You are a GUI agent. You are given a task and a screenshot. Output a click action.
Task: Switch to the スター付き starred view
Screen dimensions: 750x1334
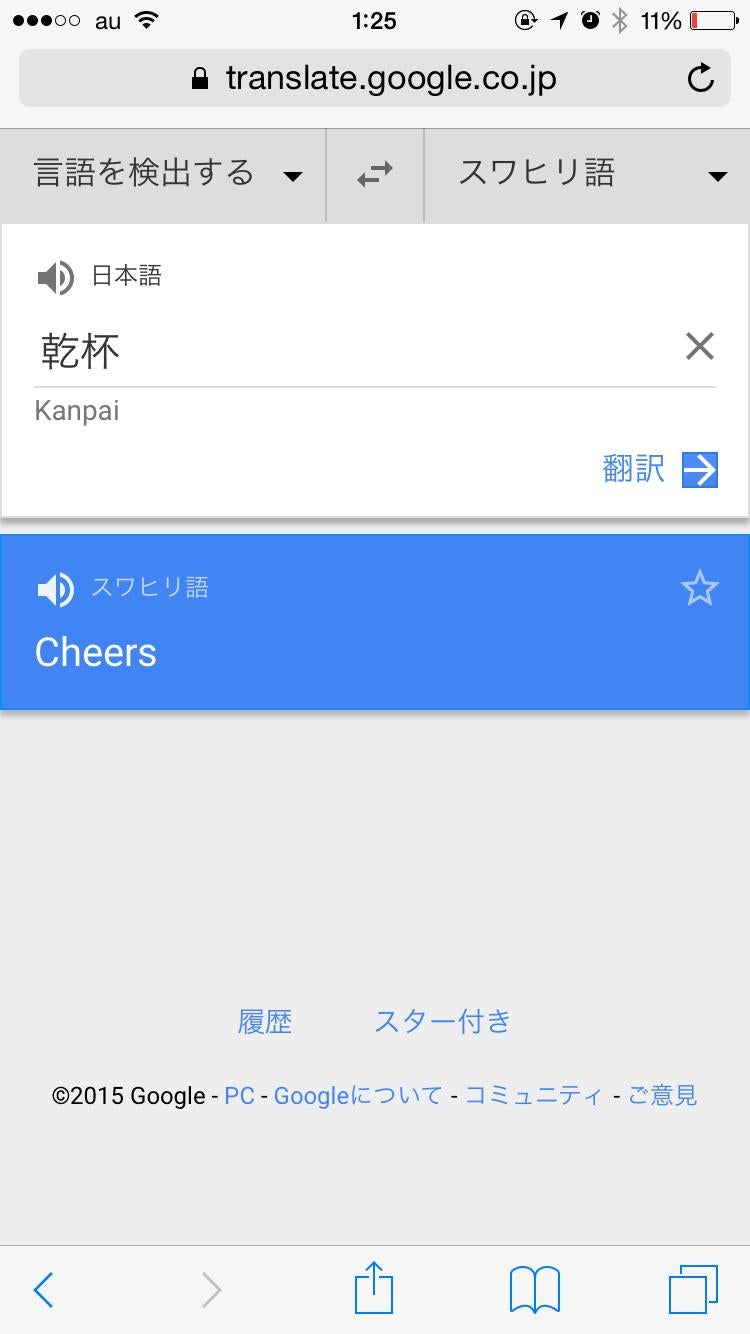pos(442,1021)
